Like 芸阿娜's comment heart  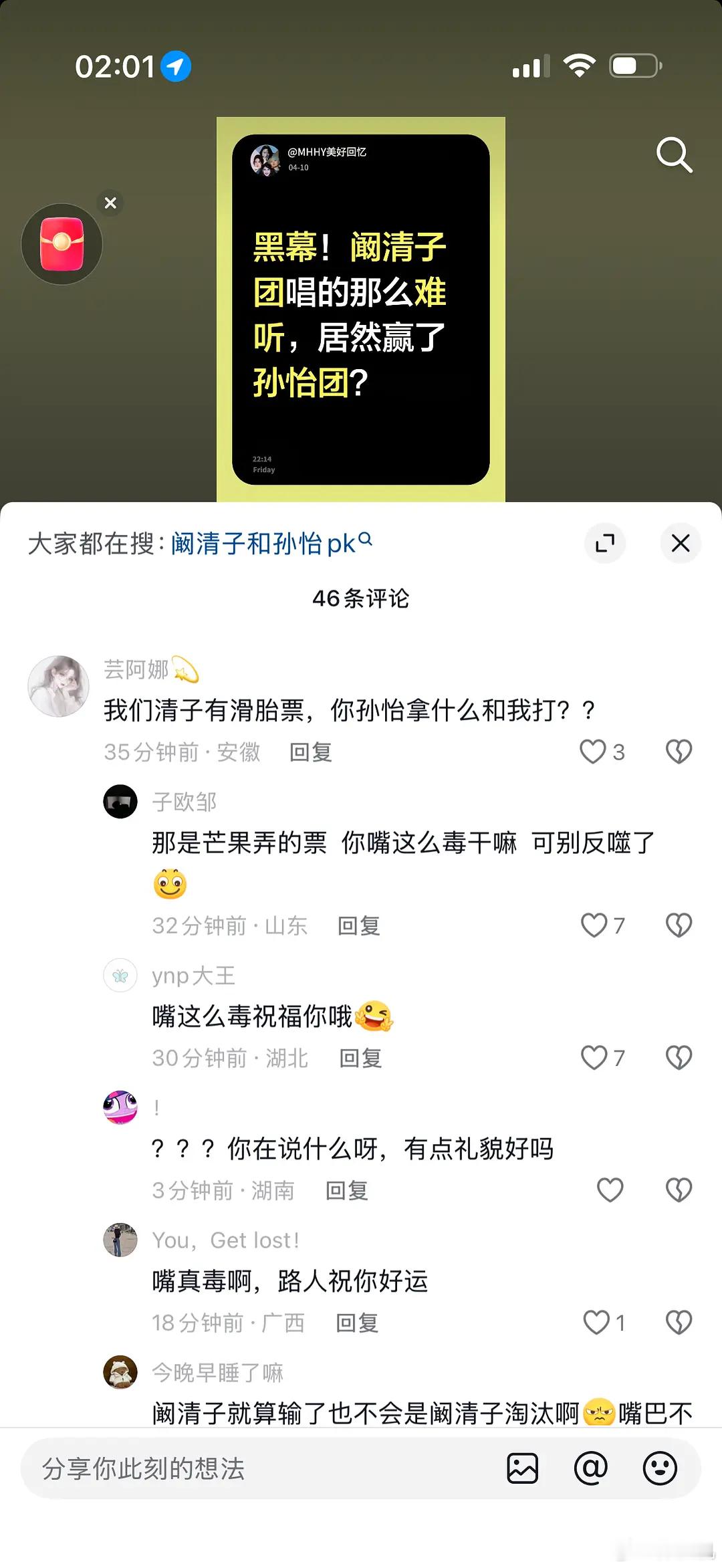592,751
